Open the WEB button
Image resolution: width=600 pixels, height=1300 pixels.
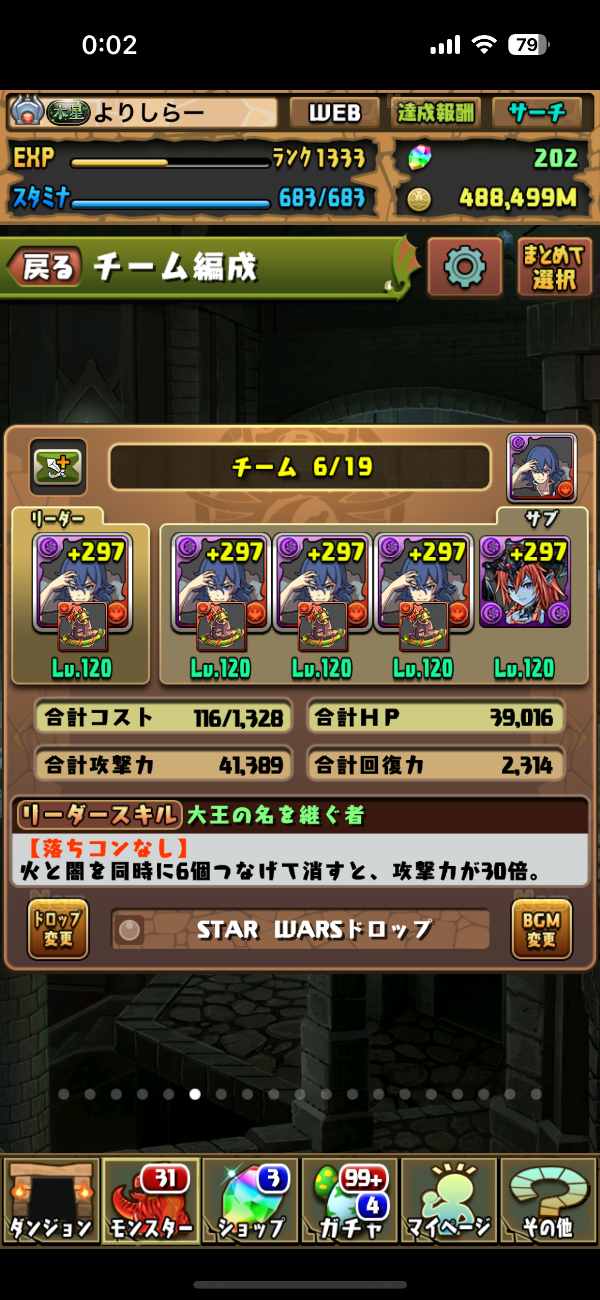click(x=334, y=113)
